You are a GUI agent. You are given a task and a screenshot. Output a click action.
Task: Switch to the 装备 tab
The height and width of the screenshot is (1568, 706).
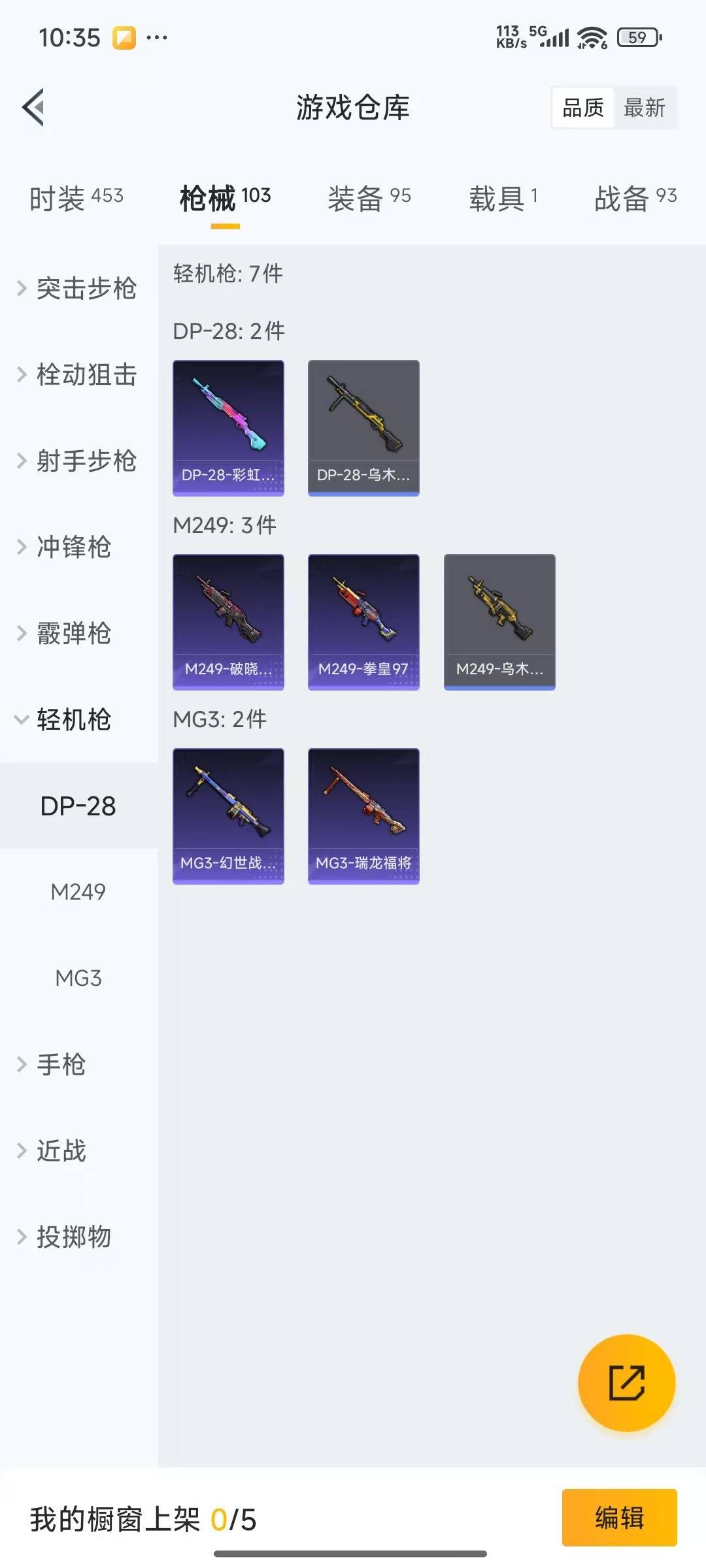click(369, 198)
